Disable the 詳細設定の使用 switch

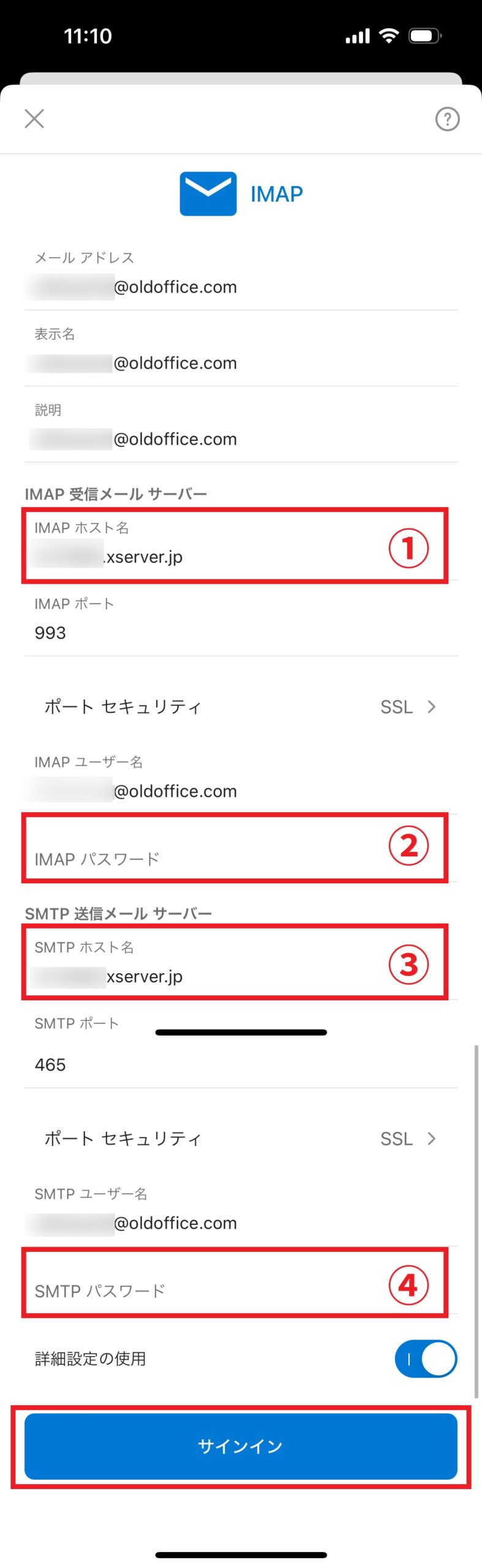pyautogui.click(x=426, y=1359)
